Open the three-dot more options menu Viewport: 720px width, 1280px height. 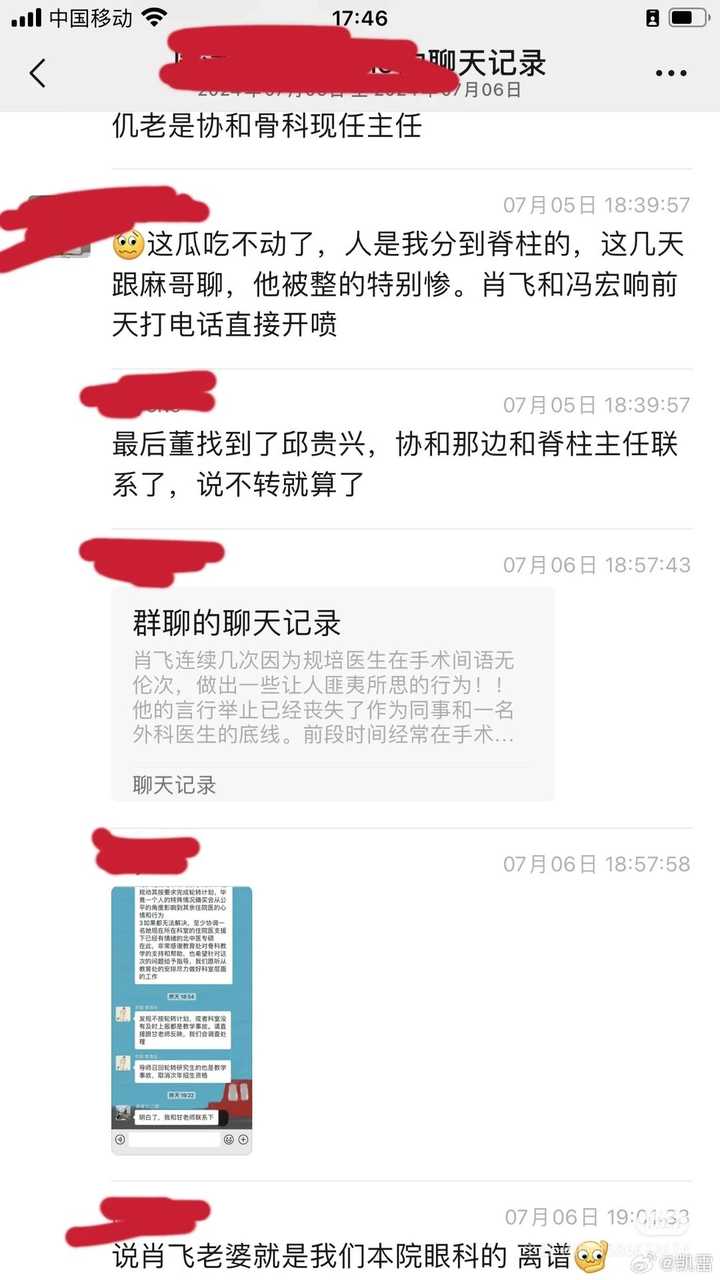pyautogui.click(x=671, y=73)
